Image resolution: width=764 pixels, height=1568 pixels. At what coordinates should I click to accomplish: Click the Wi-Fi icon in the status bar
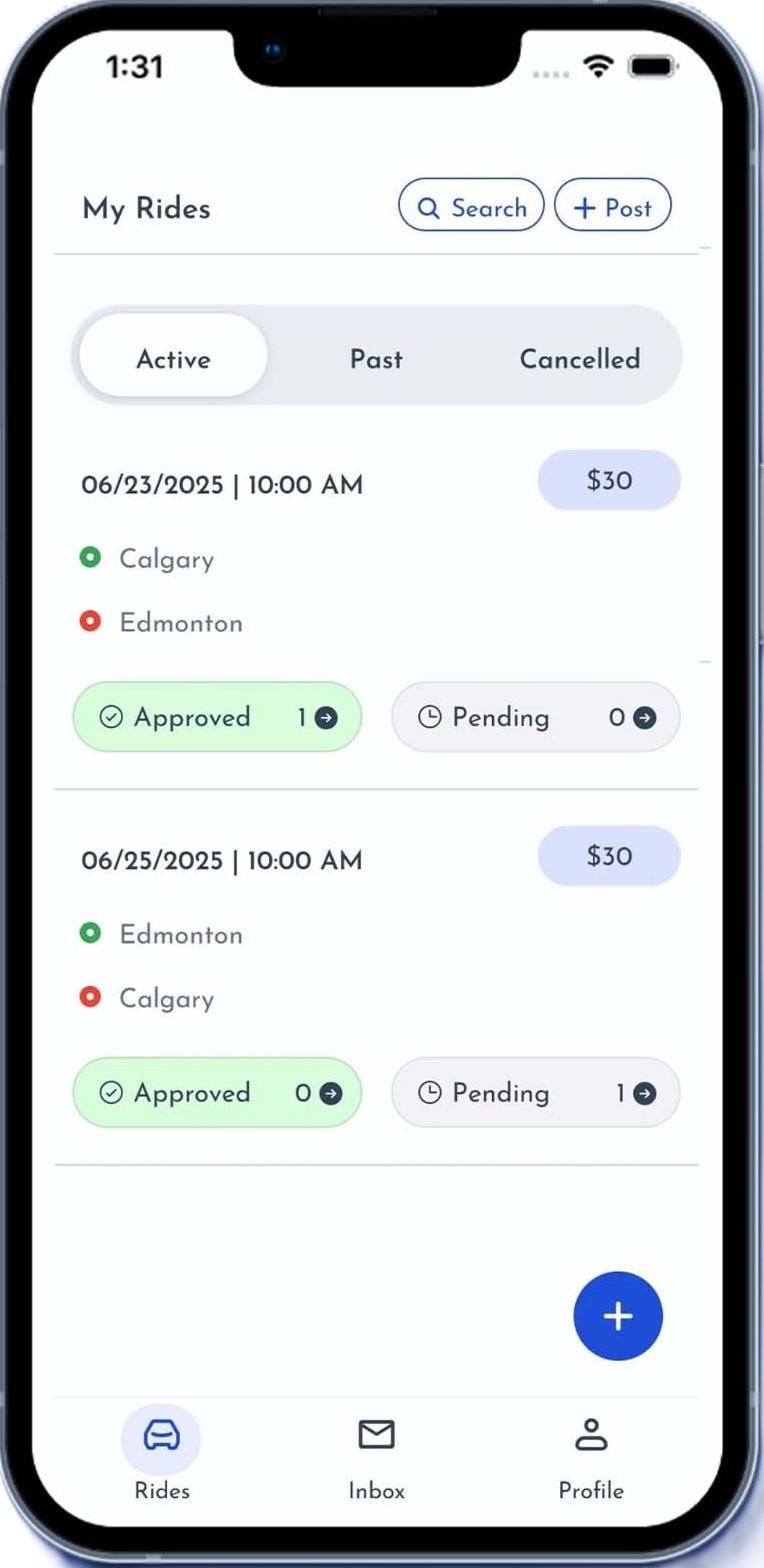tap(598, 64)
